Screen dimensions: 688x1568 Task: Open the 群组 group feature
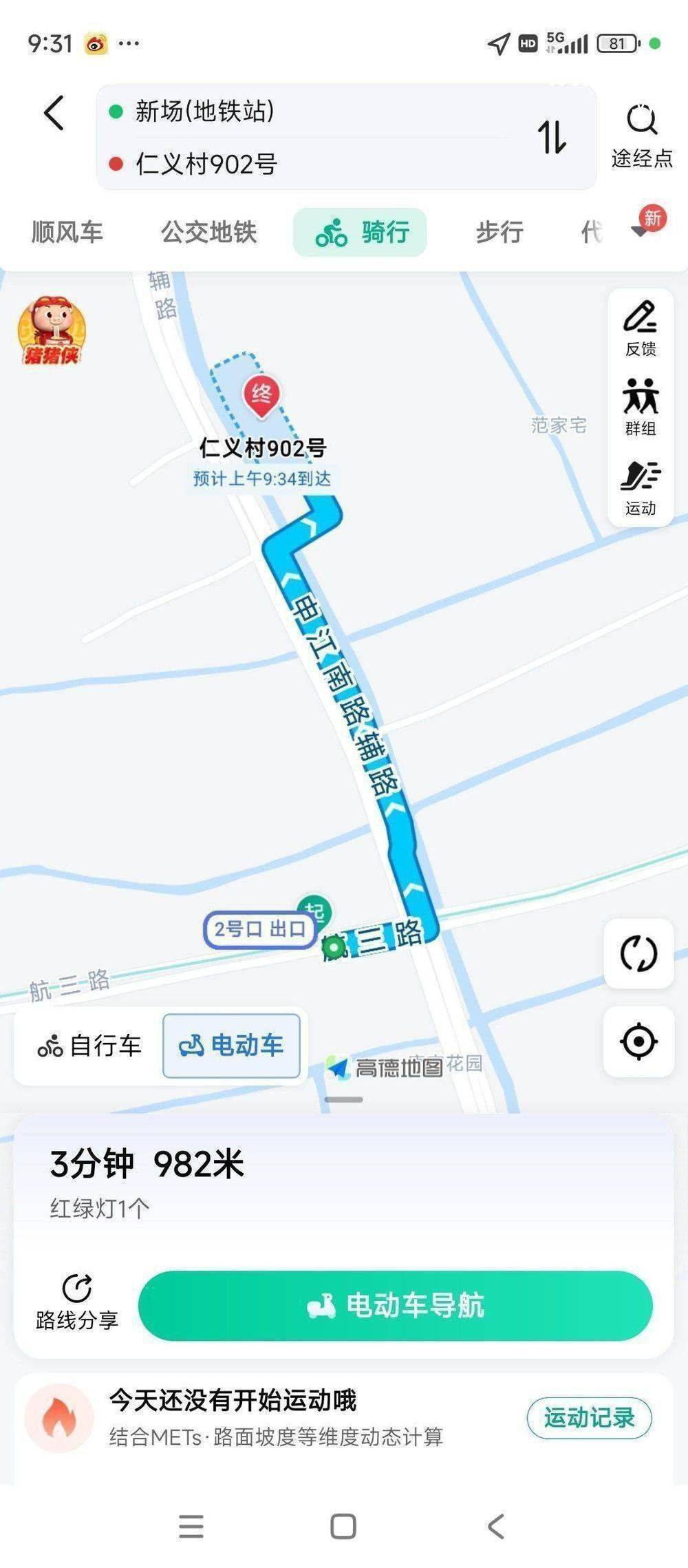pos(641,407)
